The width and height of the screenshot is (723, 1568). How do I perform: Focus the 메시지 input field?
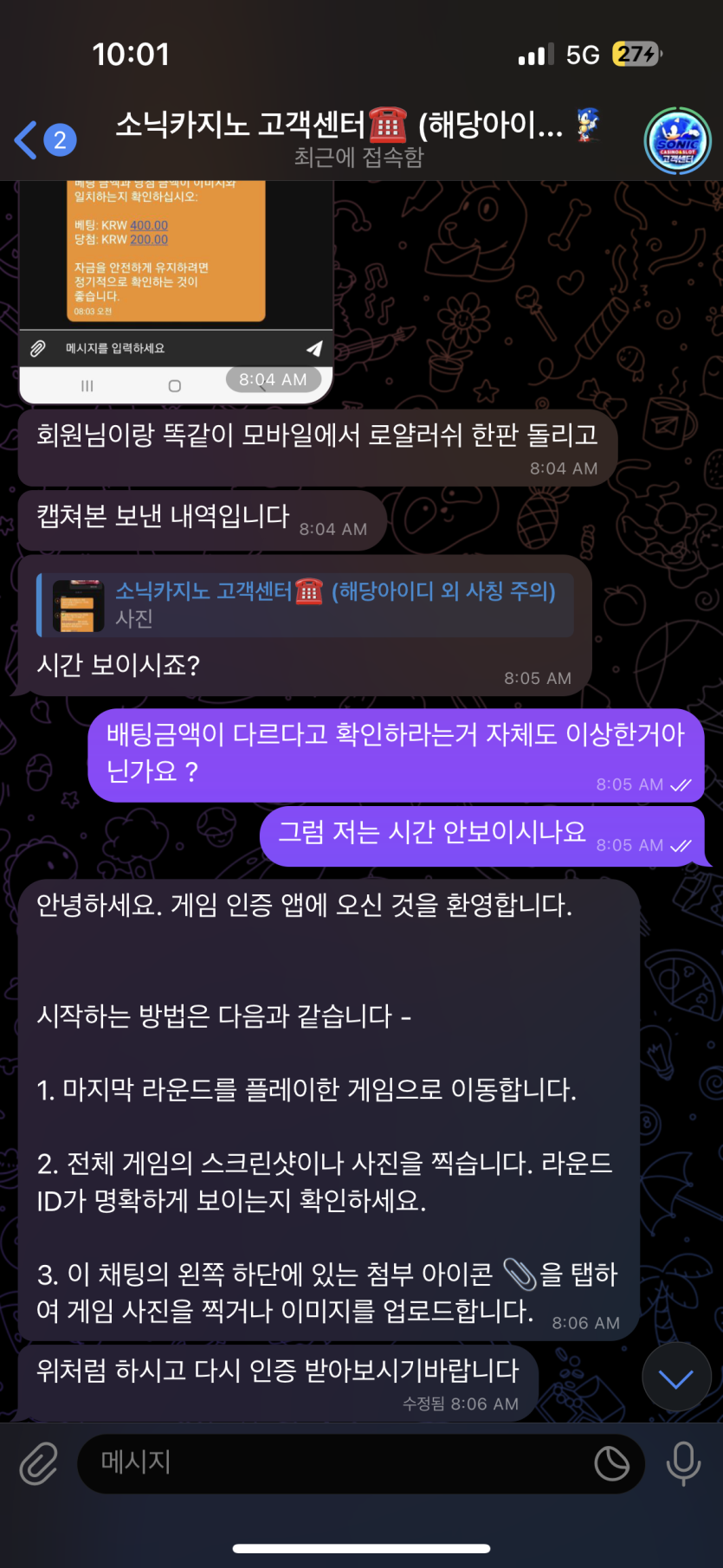point(338,1462)
